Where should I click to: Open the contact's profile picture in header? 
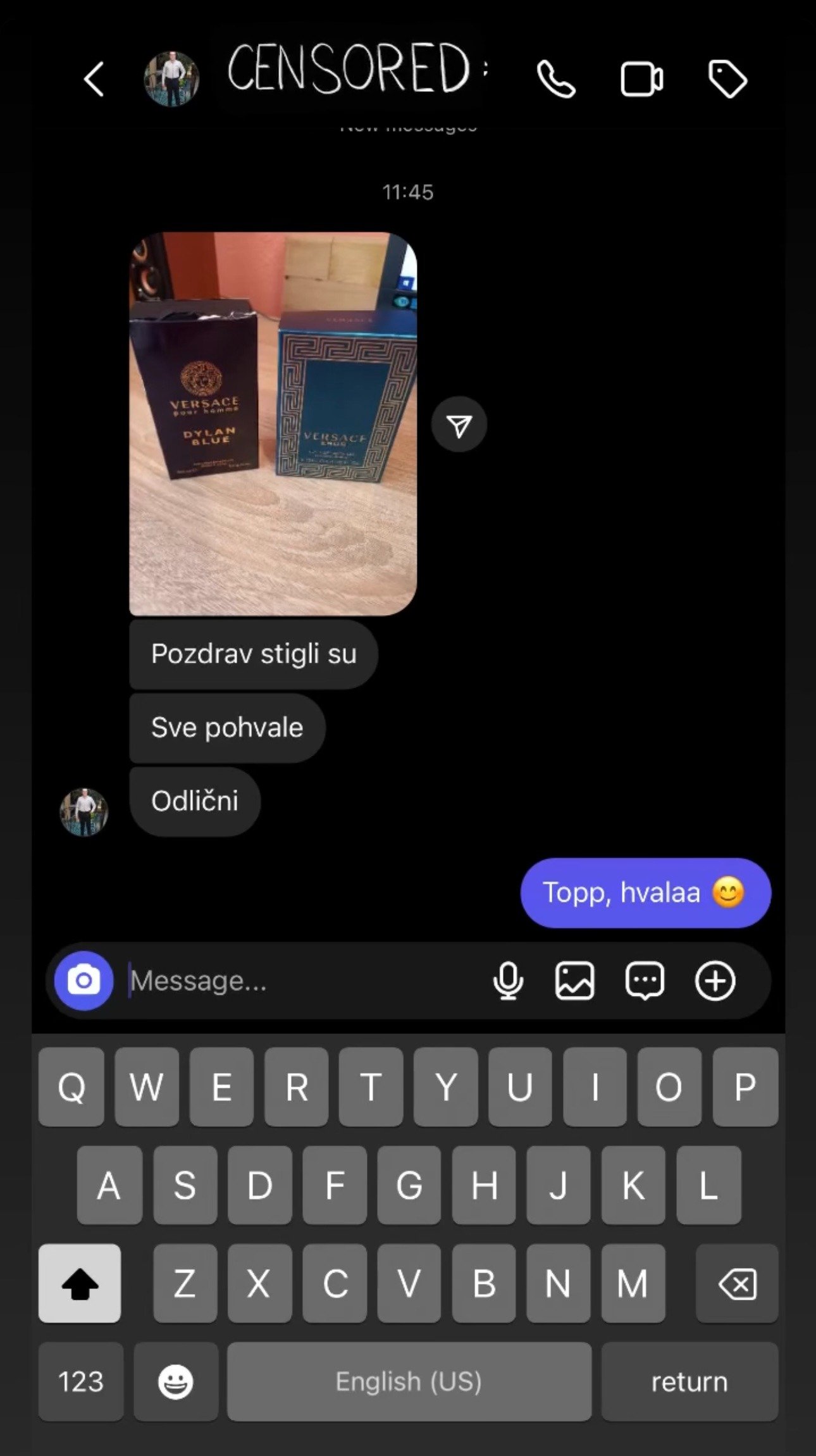(x=171, y=79)
